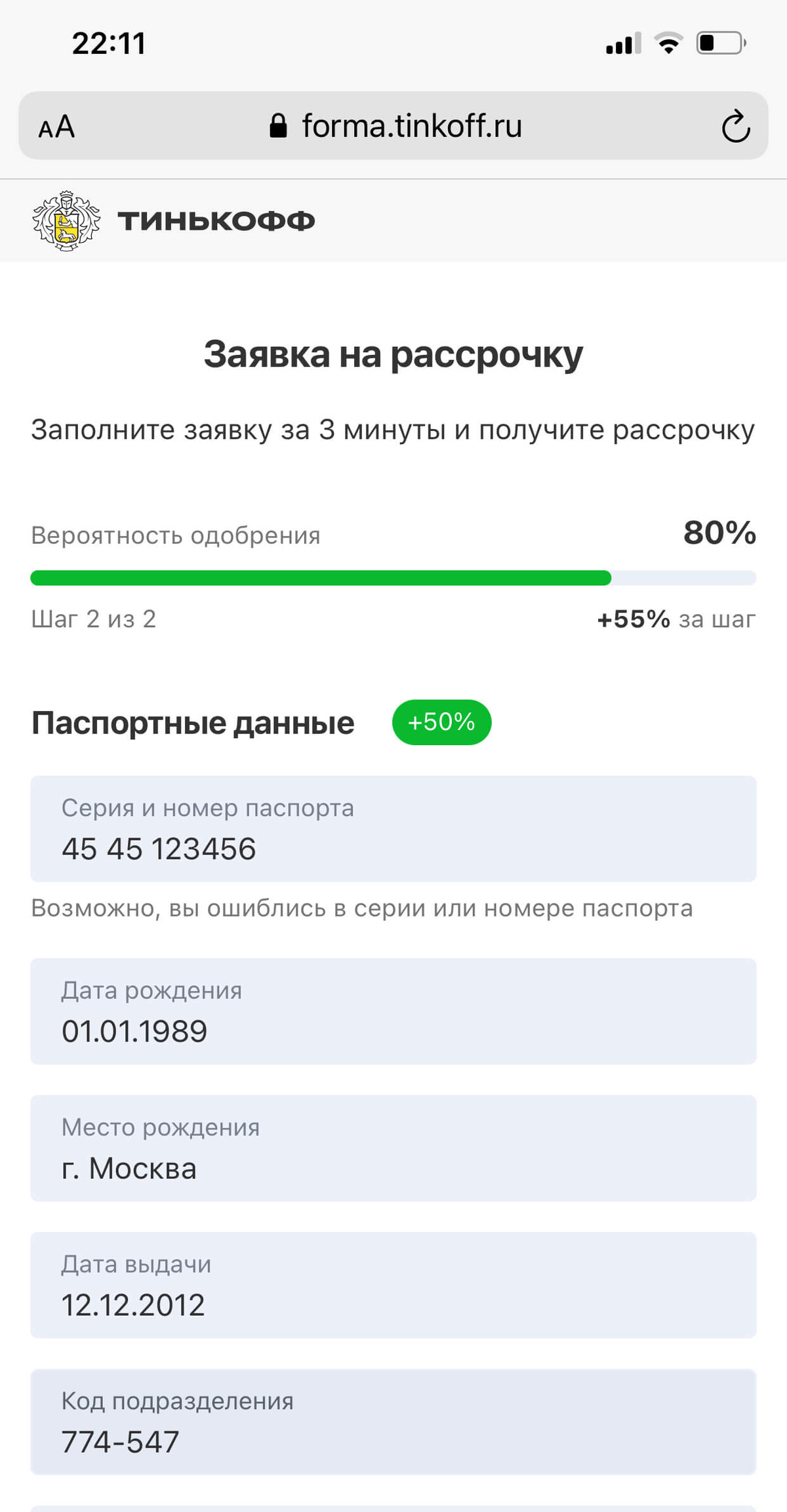Change the place of birth field
Viewport: 787px width, 1512px height.
click(x=393, y=1148)
